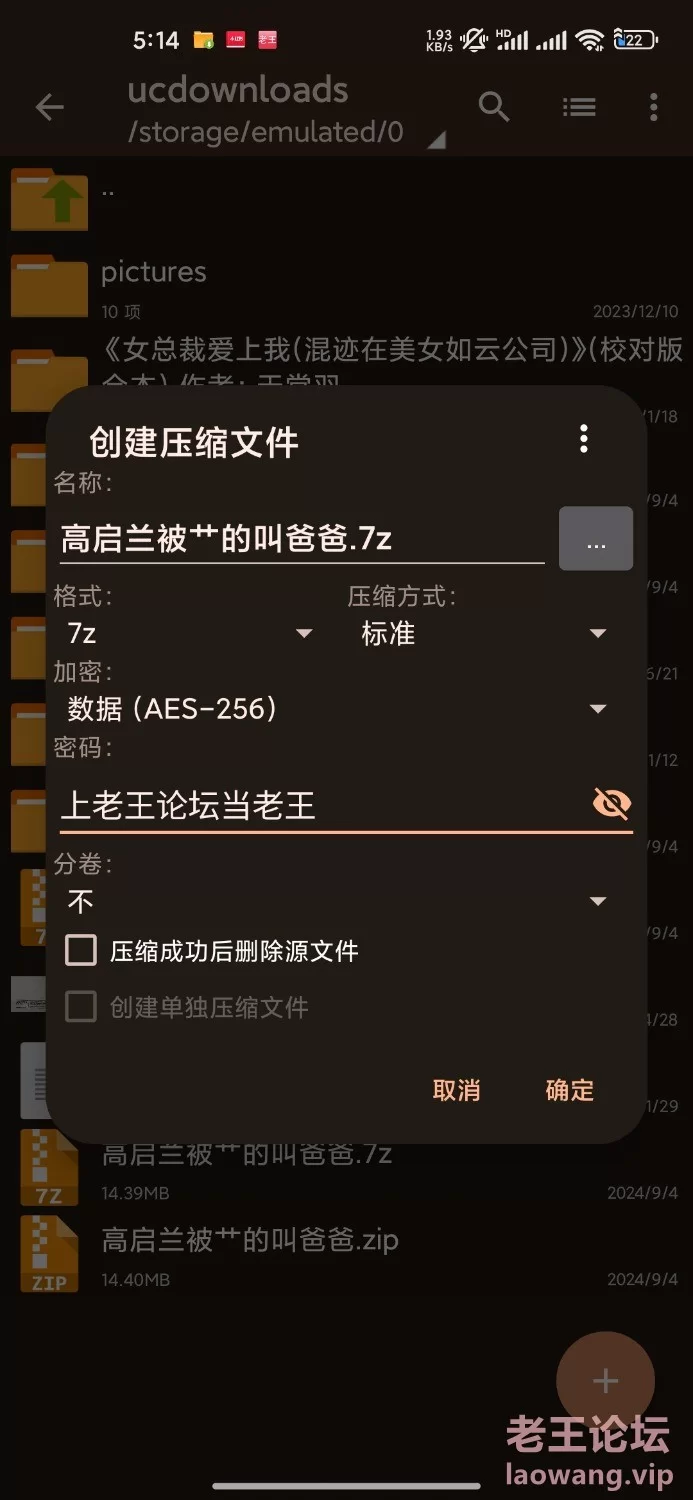Edit the archive name field
693x1500 pixels.
[x=300, y=539]
